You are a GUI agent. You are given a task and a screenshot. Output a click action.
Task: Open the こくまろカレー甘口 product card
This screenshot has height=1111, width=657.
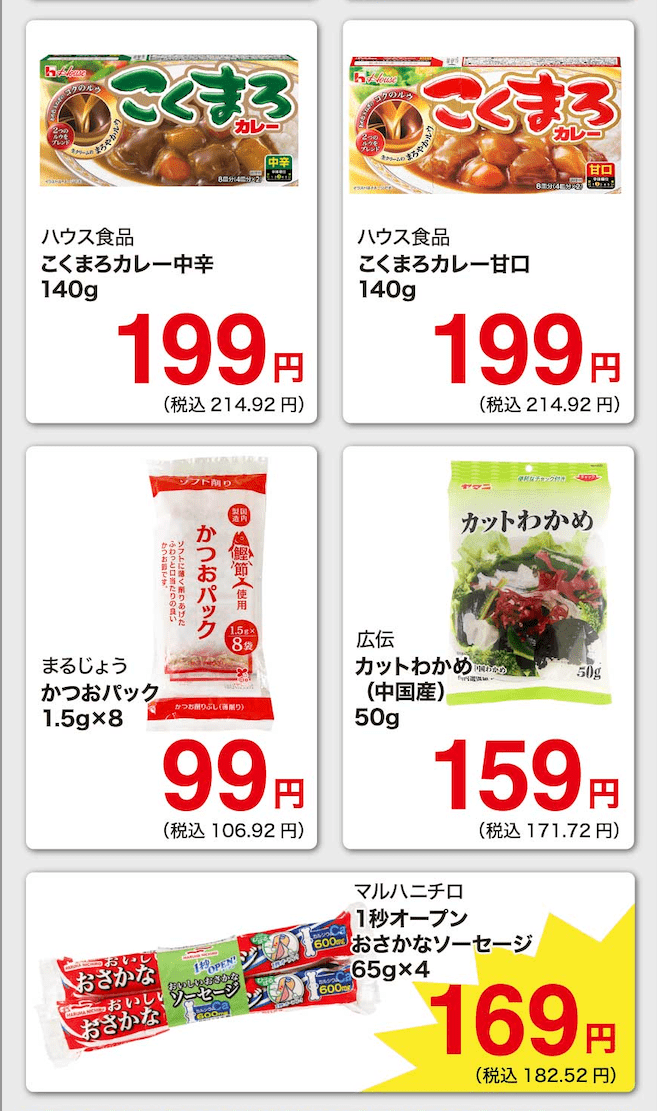(488, 222)
